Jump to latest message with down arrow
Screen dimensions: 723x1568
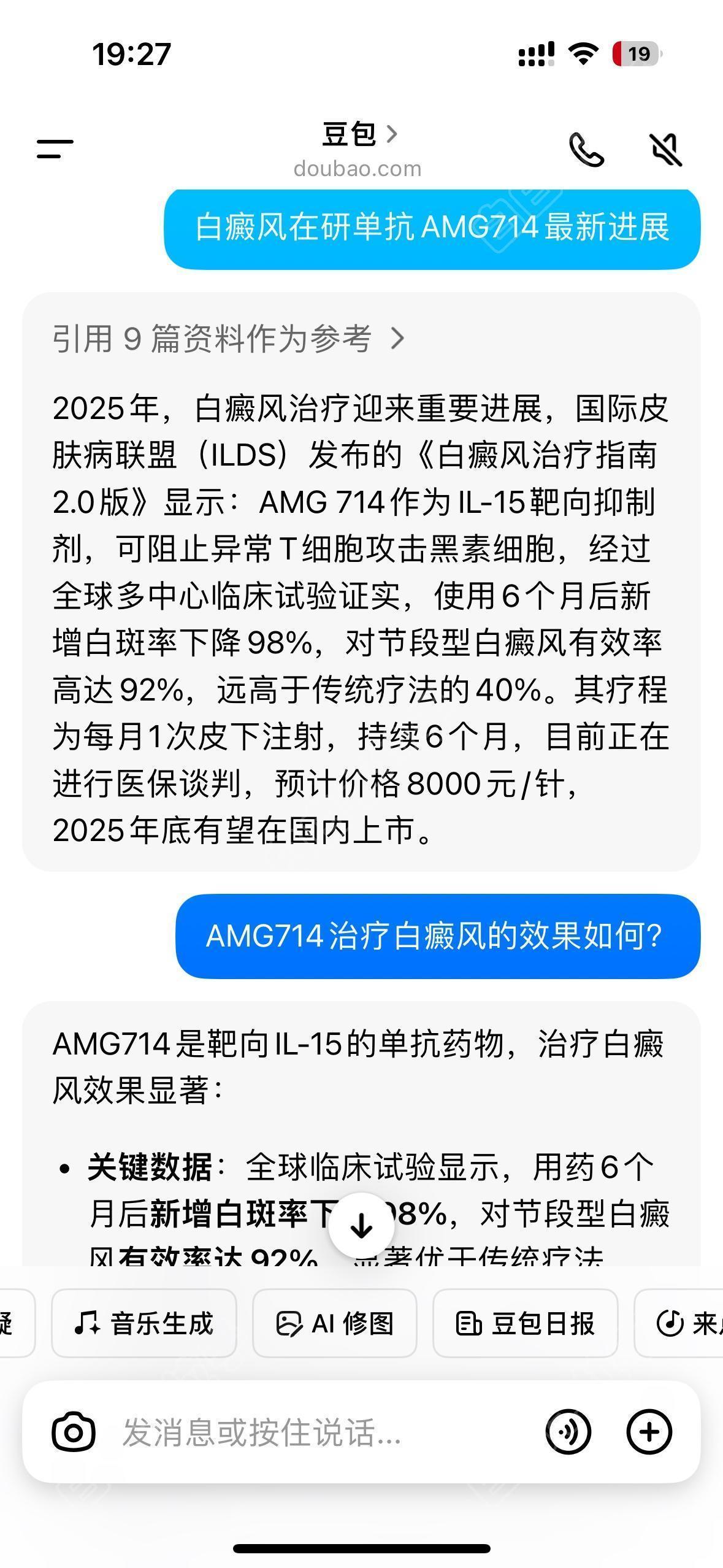(361, 1226)
